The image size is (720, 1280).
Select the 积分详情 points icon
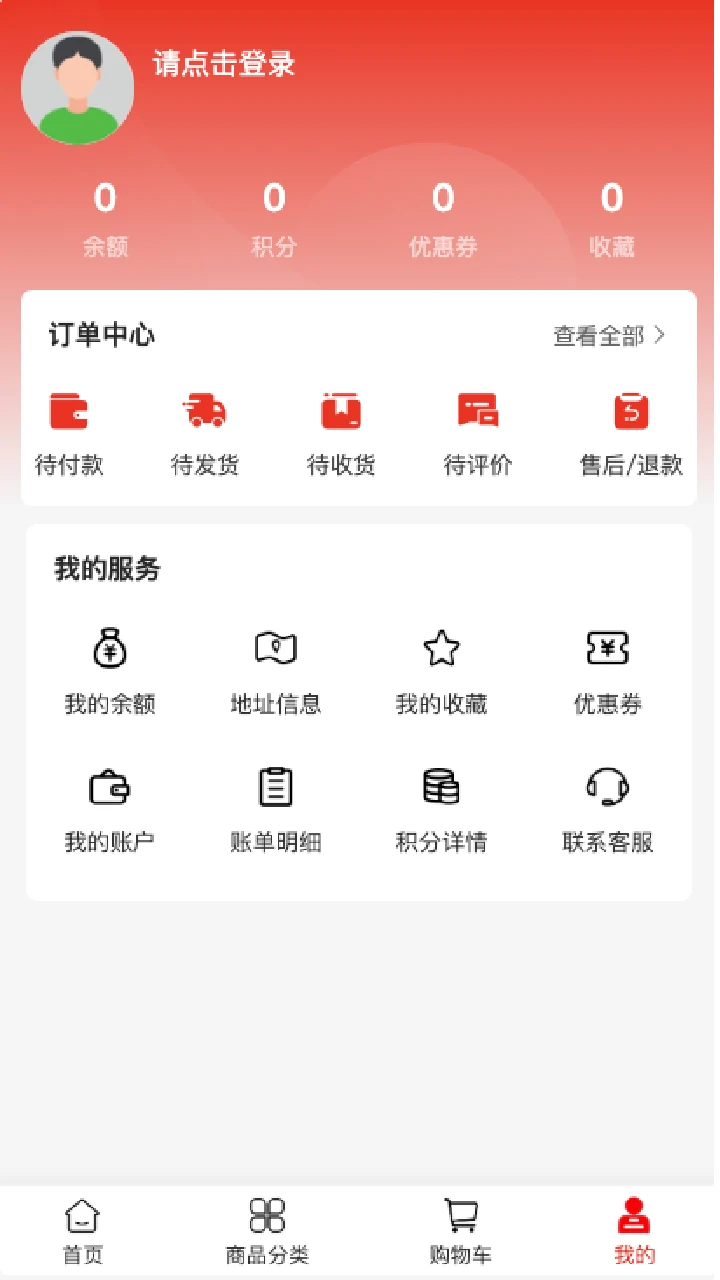(x=441, y=787)
